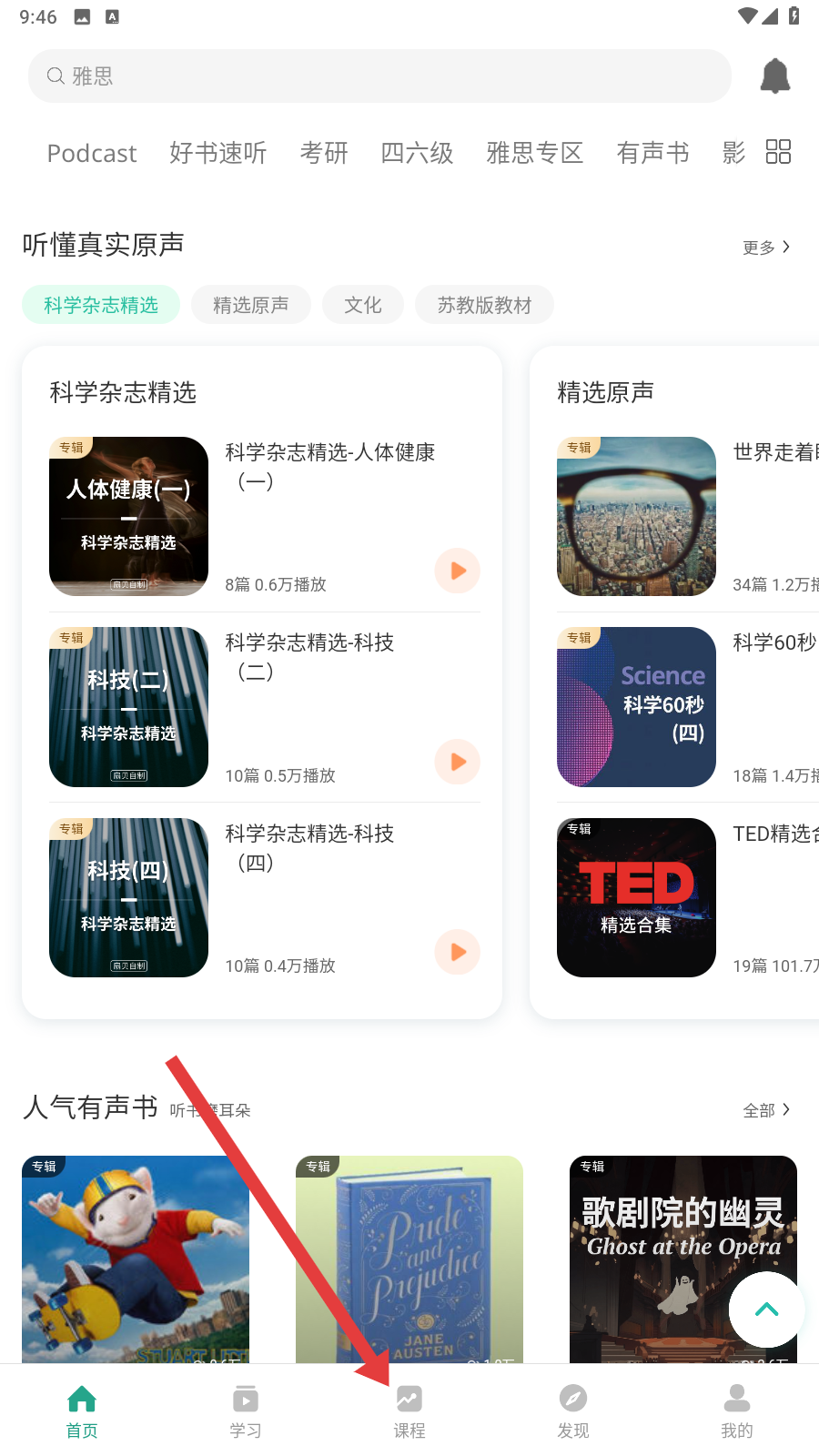Tap the back-to-top arrow button

pyautogui.click(x=766, y=1309)
